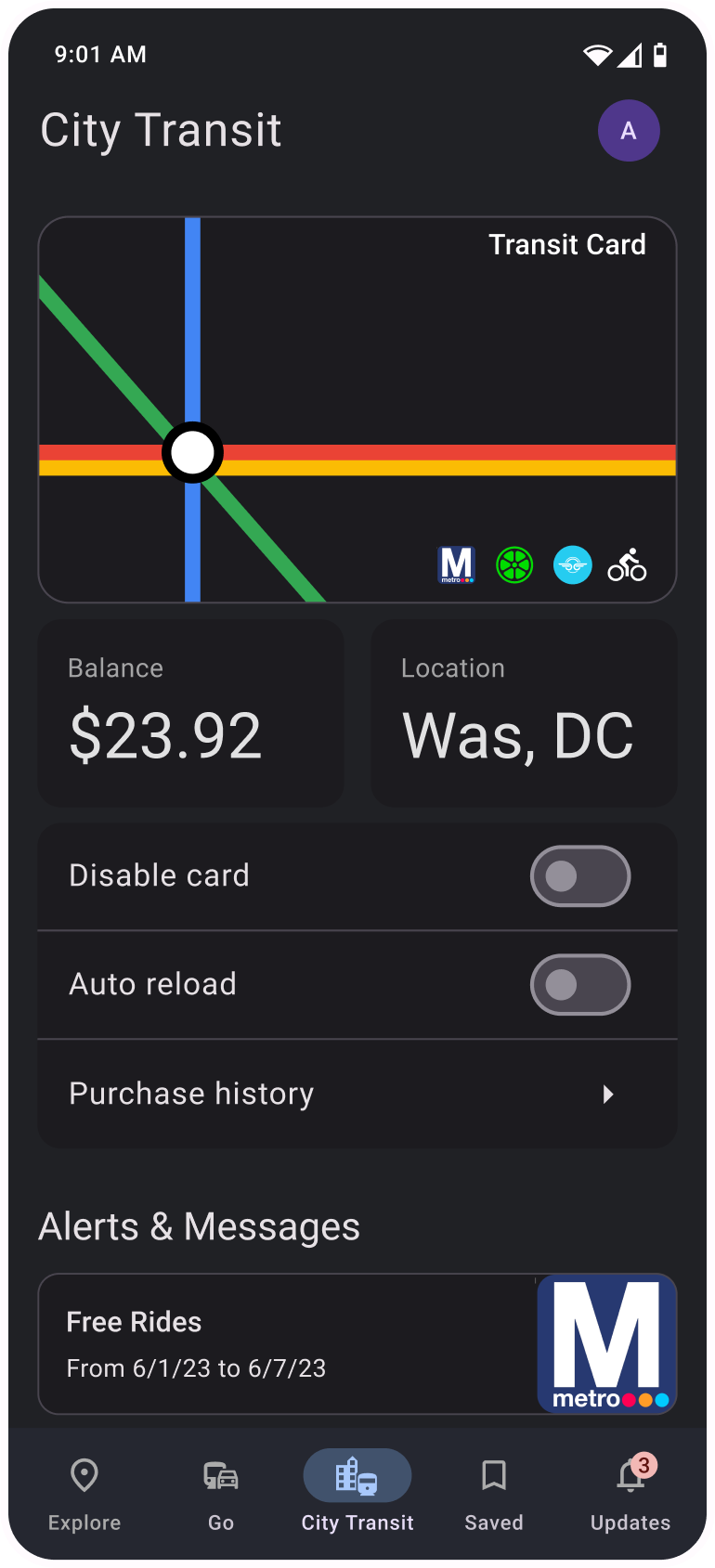Open the Transit Card
Viewport: 715px width, 1568px height.
(x=357, y=409)
